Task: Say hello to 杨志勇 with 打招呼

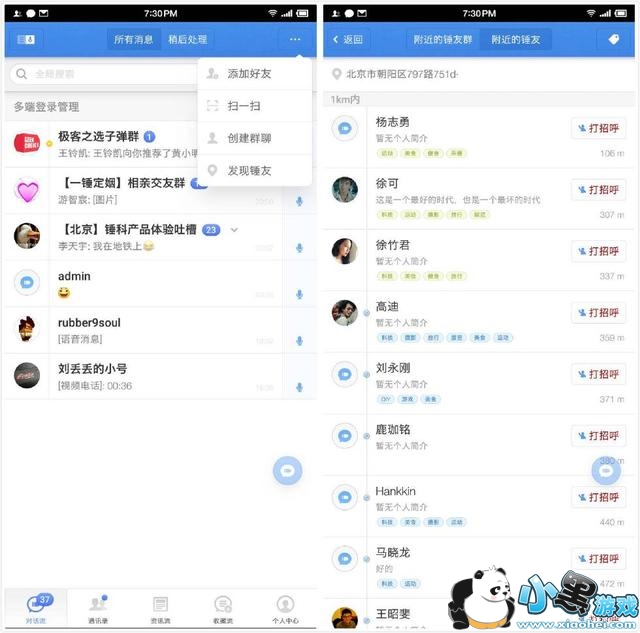Action: click(598, 129)
